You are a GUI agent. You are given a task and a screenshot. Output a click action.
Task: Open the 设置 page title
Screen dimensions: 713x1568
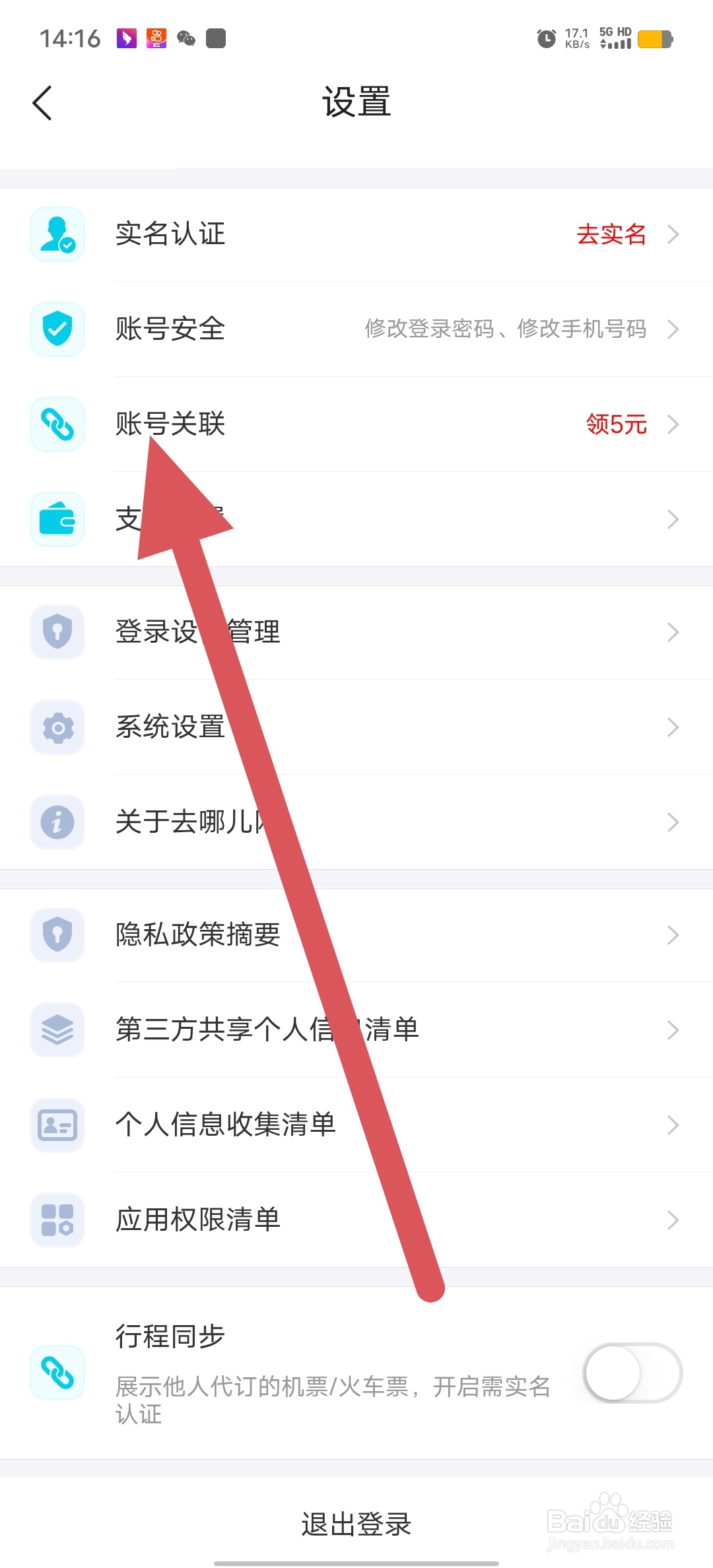click(x=356, y=102)
